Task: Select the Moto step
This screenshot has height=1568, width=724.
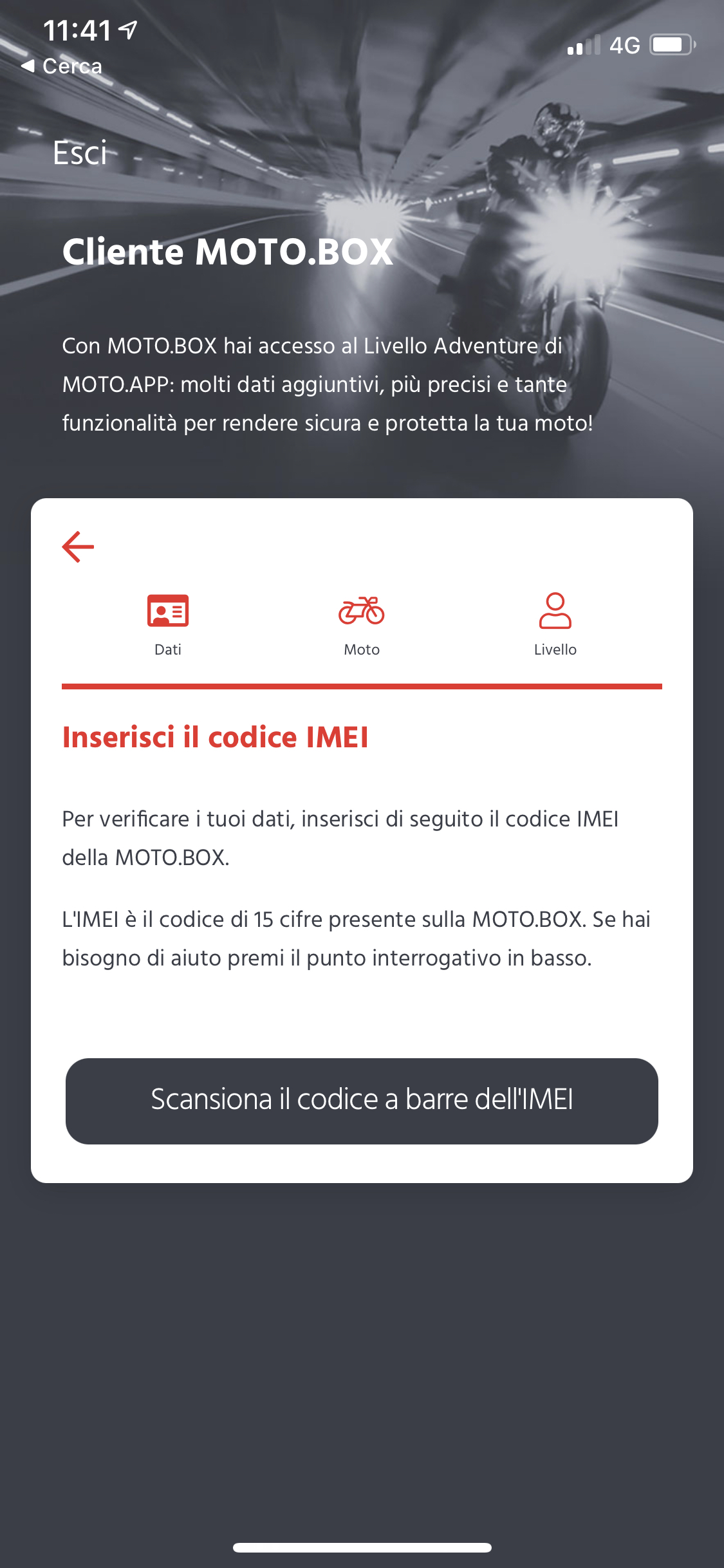Action: tap(362, 623)
